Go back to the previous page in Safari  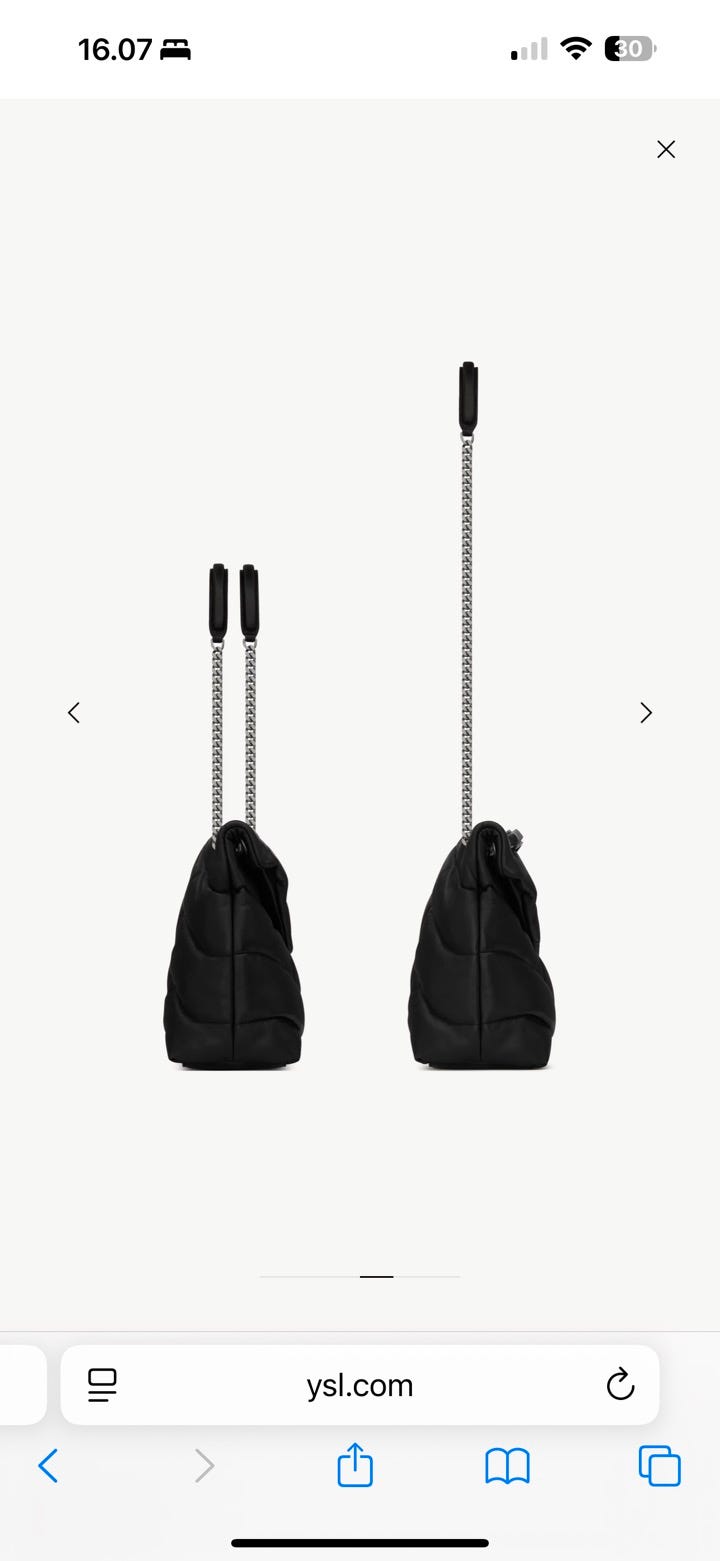tap(48, 1466)
